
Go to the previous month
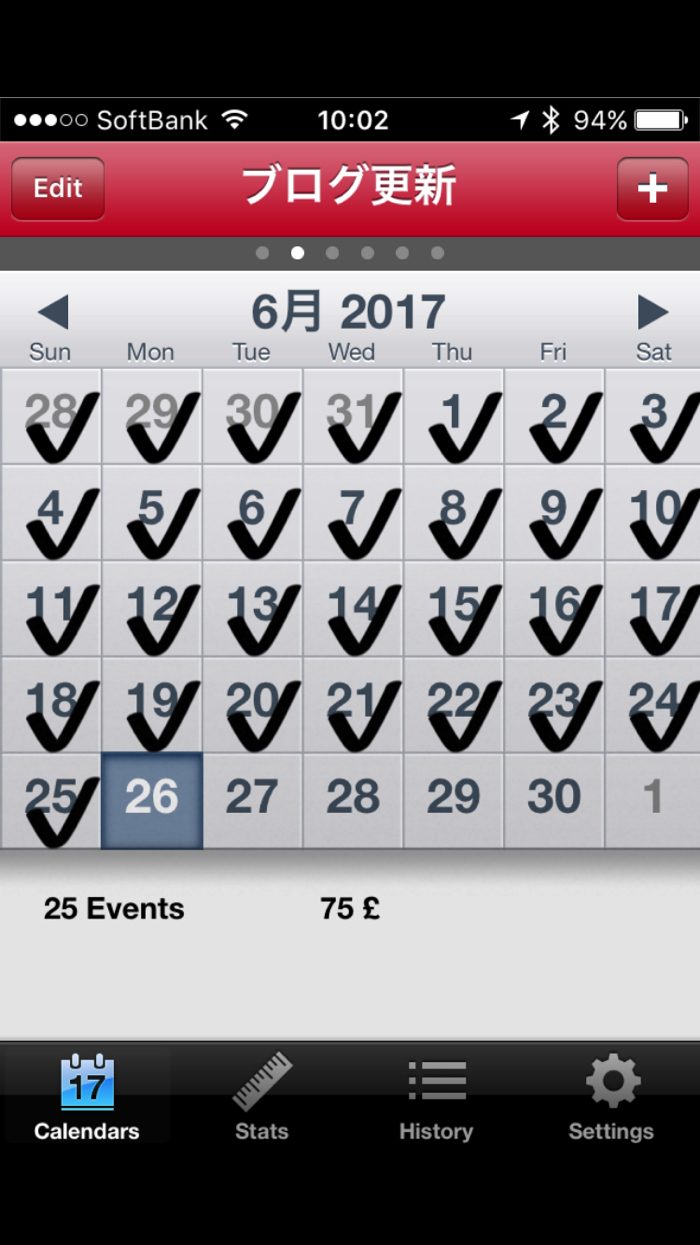point(52,313)
